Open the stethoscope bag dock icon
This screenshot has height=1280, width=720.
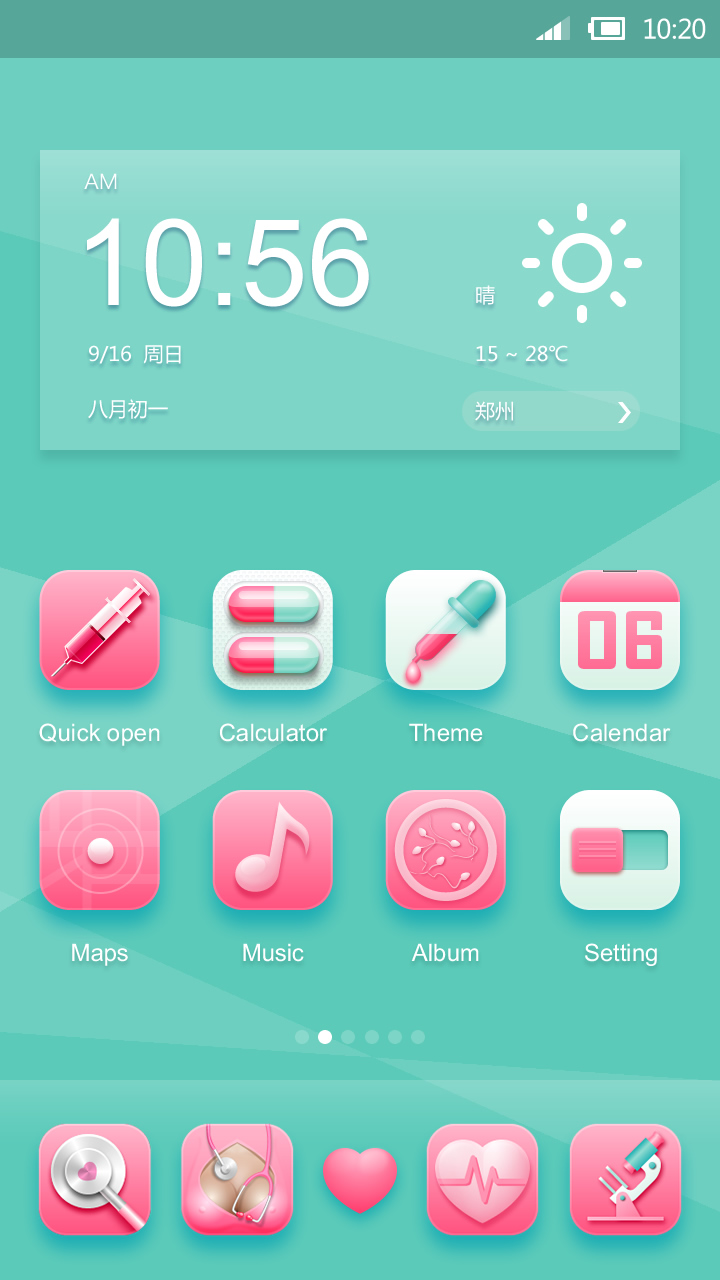pyautogui.click(x=237, y=1180)
